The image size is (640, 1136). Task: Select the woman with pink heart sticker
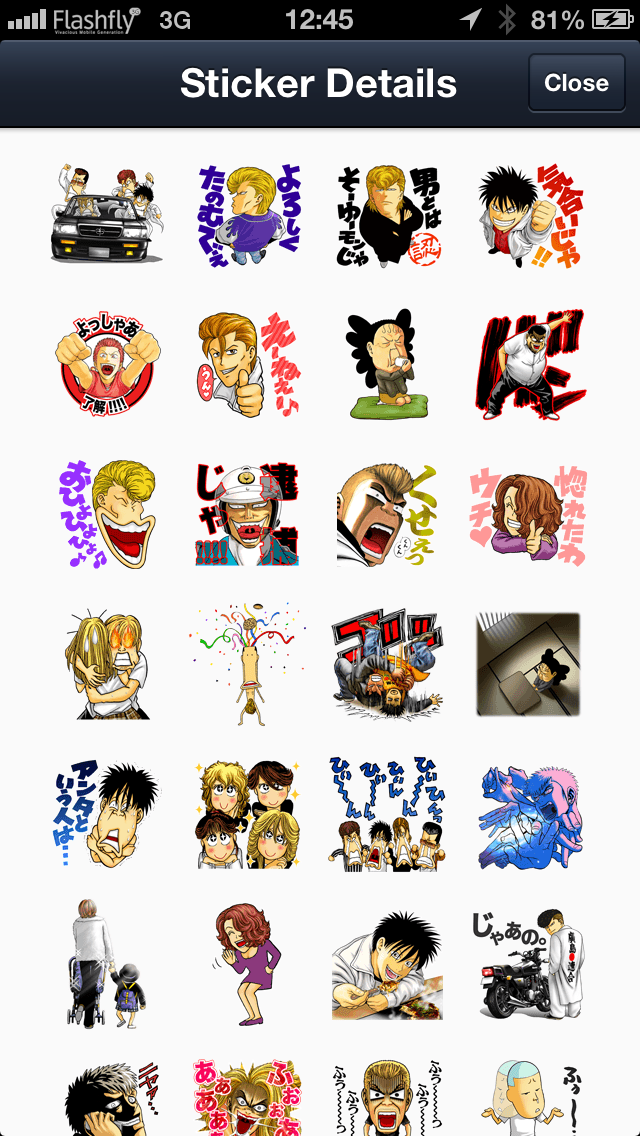529,514
